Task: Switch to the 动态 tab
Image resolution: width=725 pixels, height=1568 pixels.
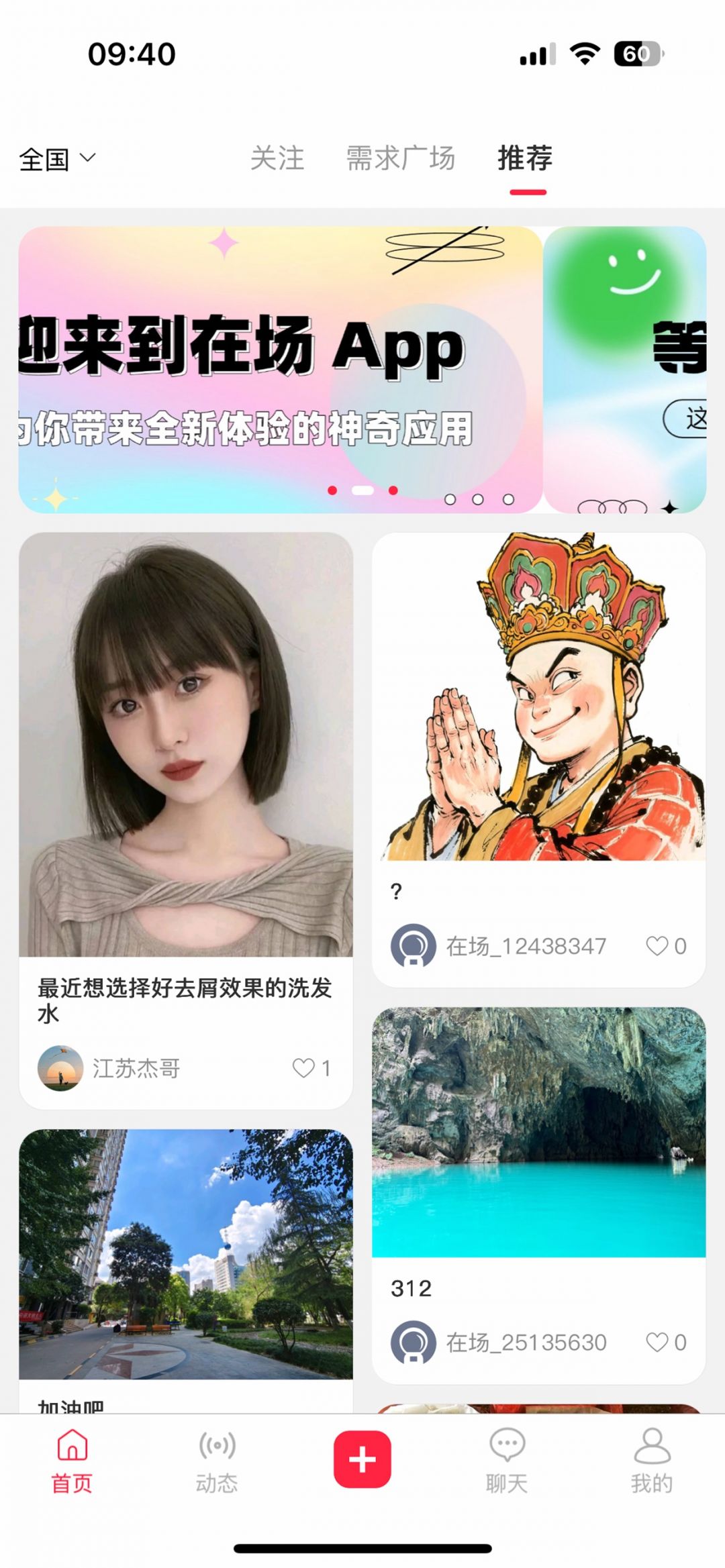Action: click(x=217, y=1460)
